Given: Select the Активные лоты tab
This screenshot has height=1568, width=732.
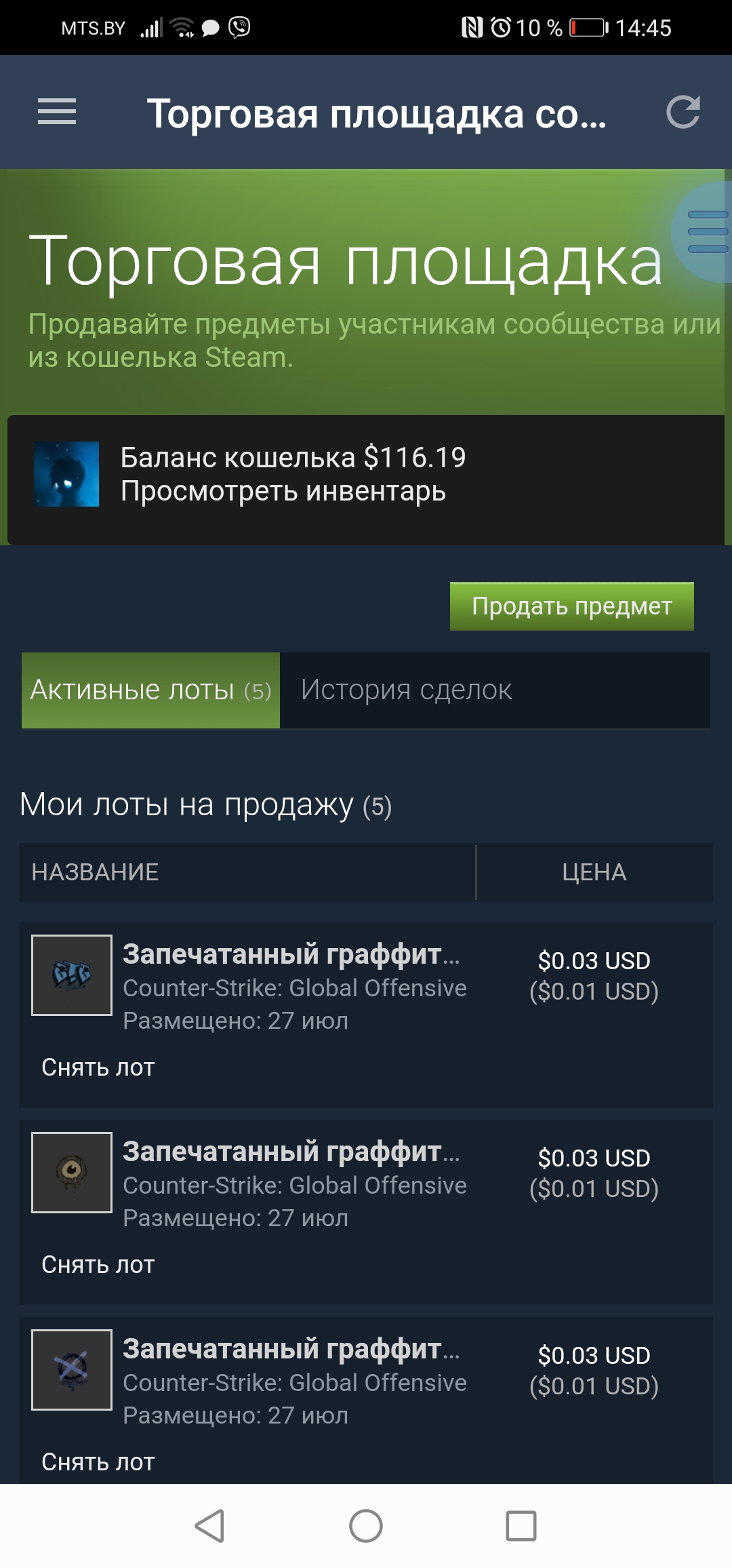Looking at the screenshot, I should pyautogui.click(x=150, y=690).
